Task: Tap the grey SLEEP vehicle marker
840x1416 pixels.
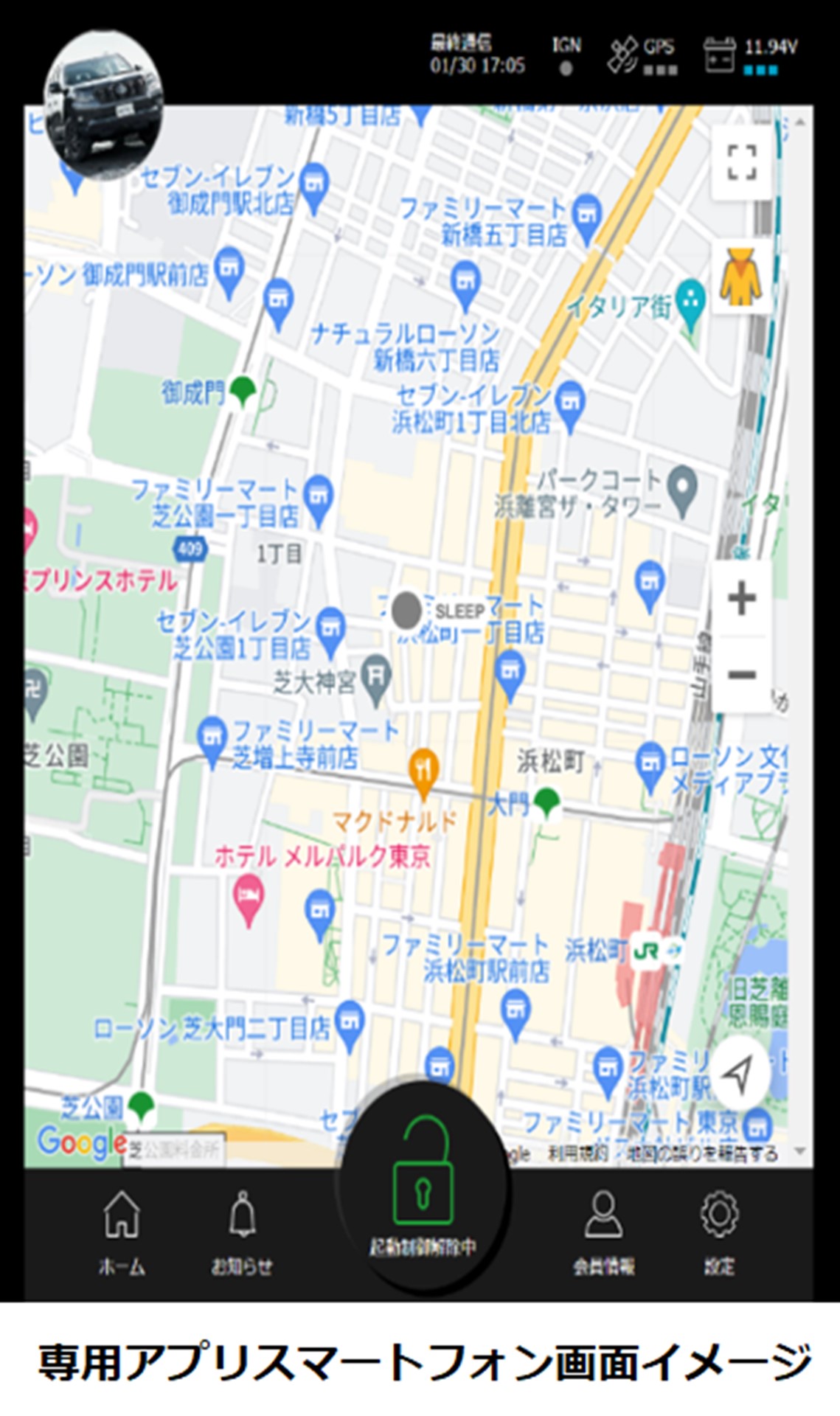Action: [x=406, y=610]
